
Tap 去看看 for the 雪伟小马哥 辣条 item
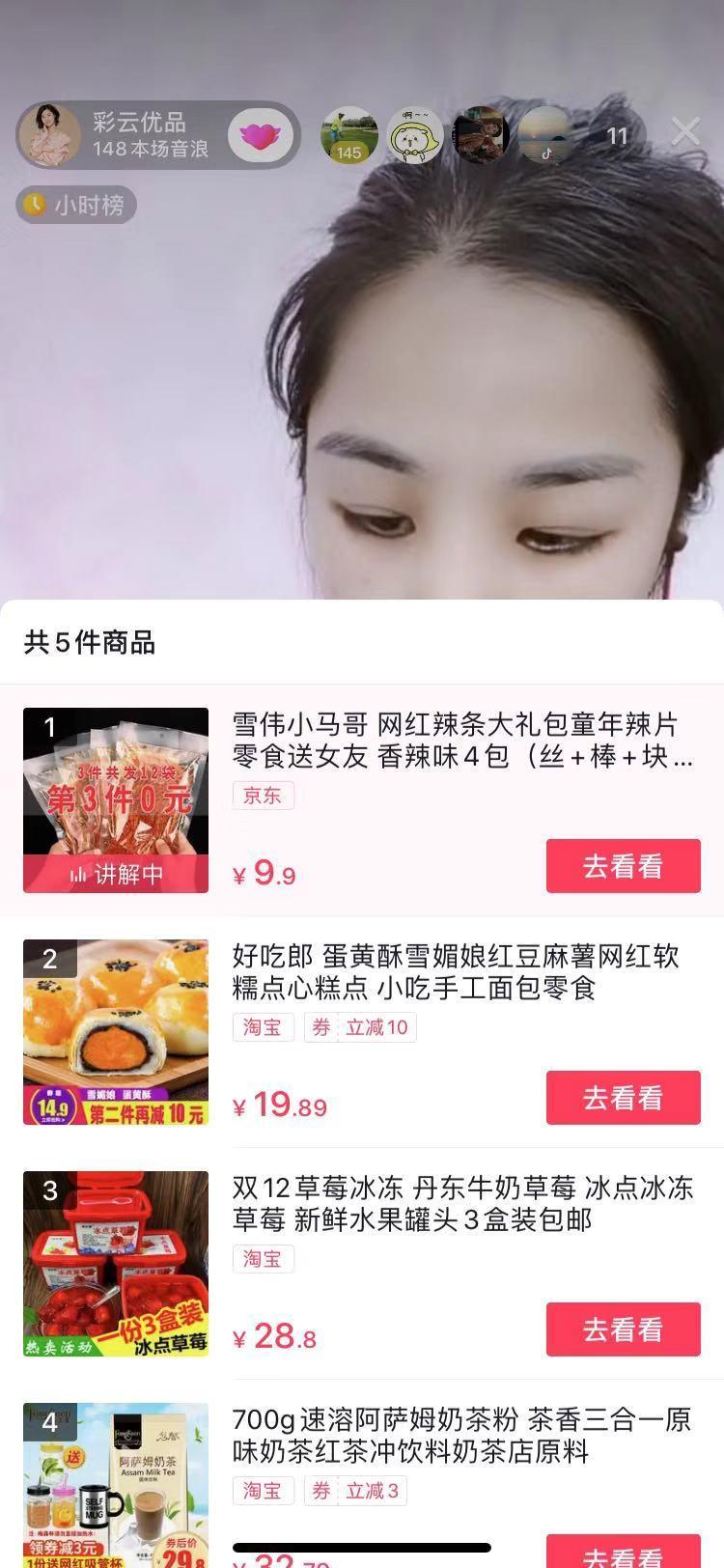tap(623, 866)
